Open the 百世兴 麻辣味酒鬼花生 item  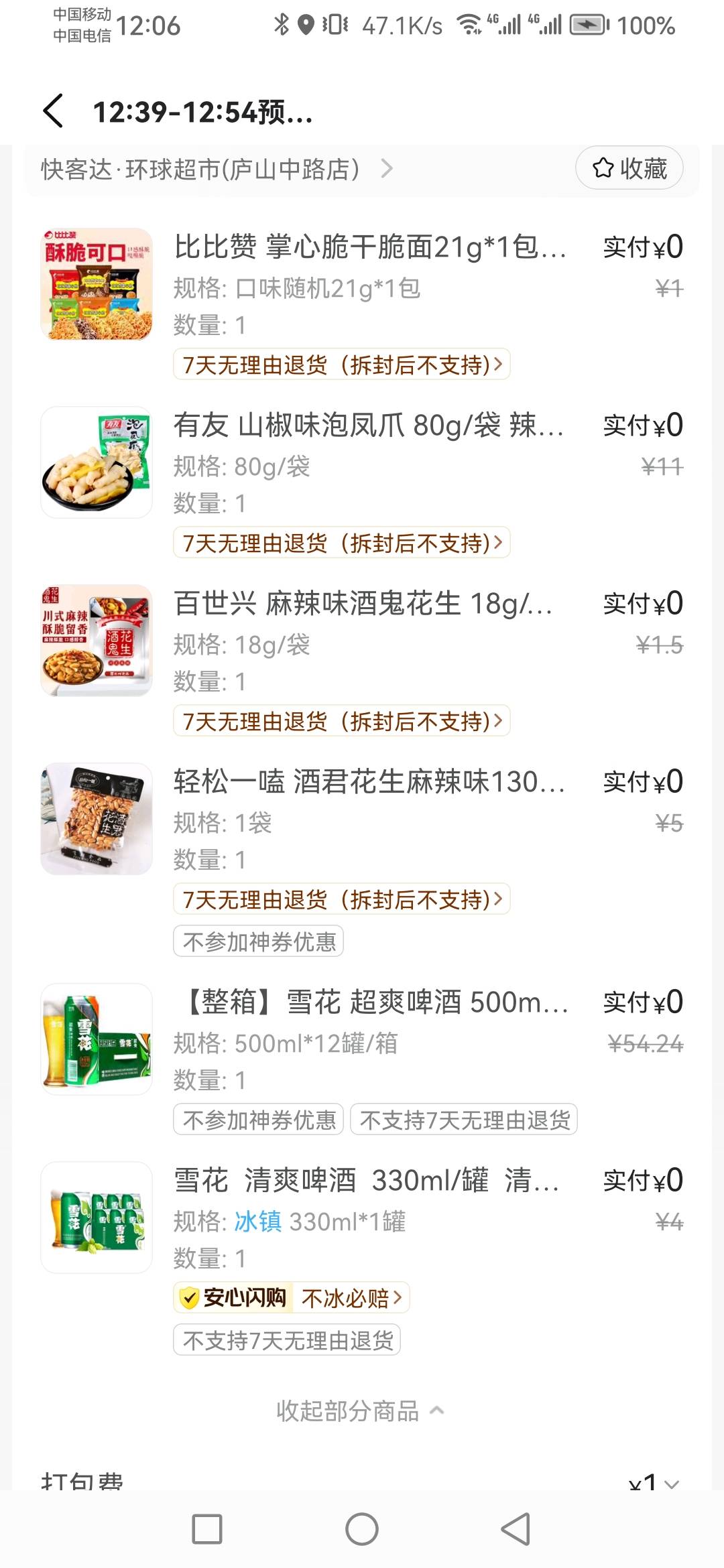coord(363,604)
